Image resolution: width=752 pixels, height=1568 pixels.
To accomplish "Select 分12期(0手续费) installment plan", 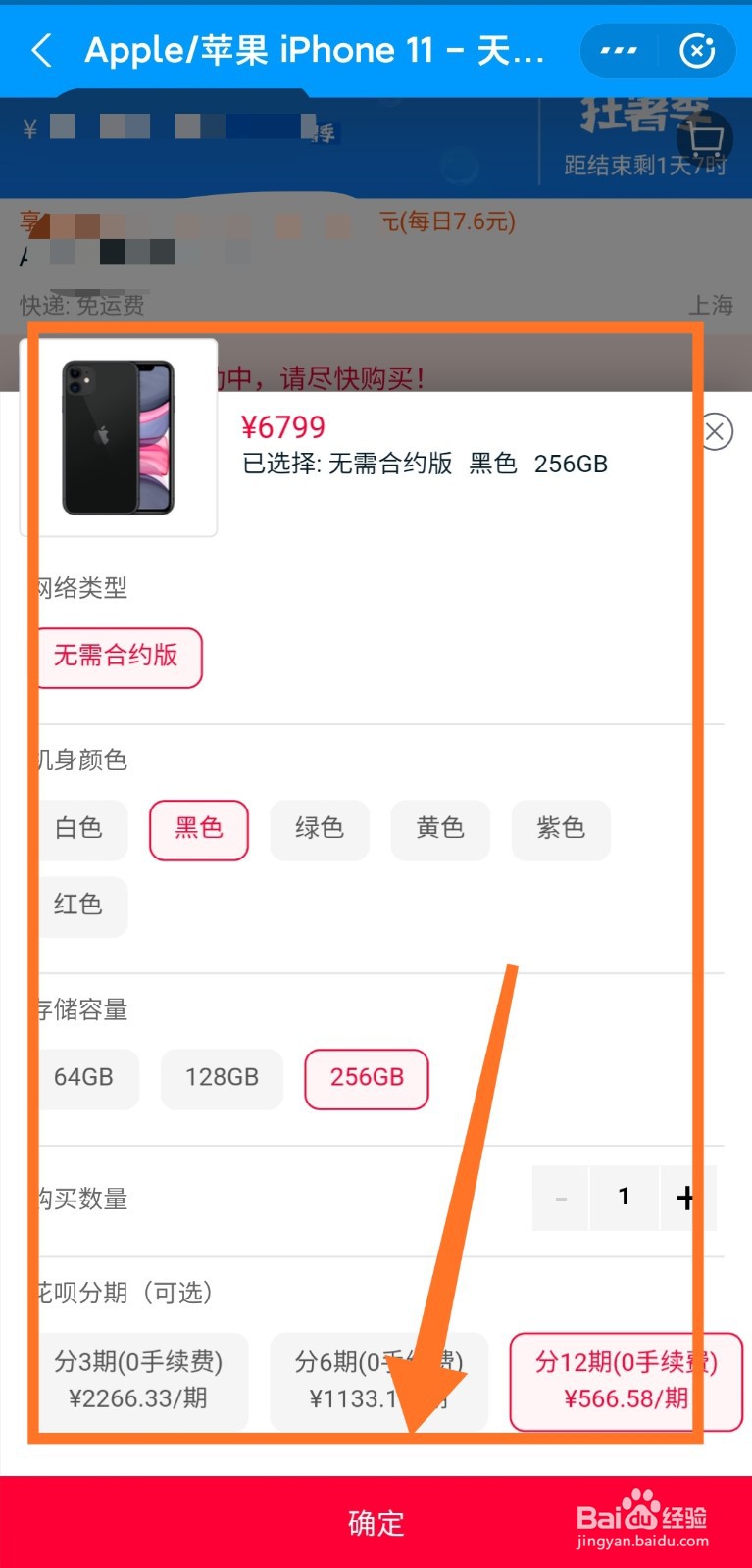I will (626, 1380).
